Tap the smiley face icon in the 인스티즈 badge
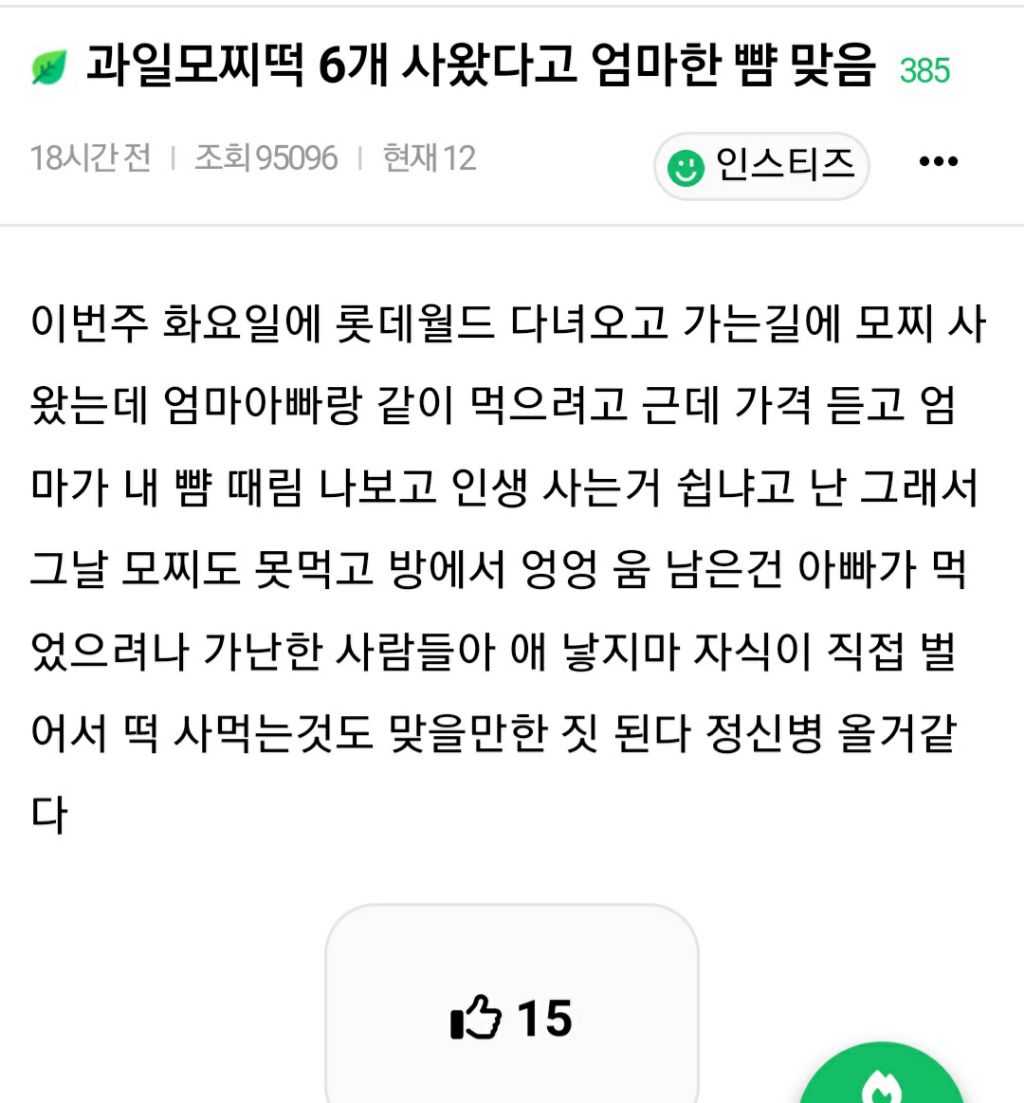The height and width of the screenshot is (1103, 1024). [687, 167]
